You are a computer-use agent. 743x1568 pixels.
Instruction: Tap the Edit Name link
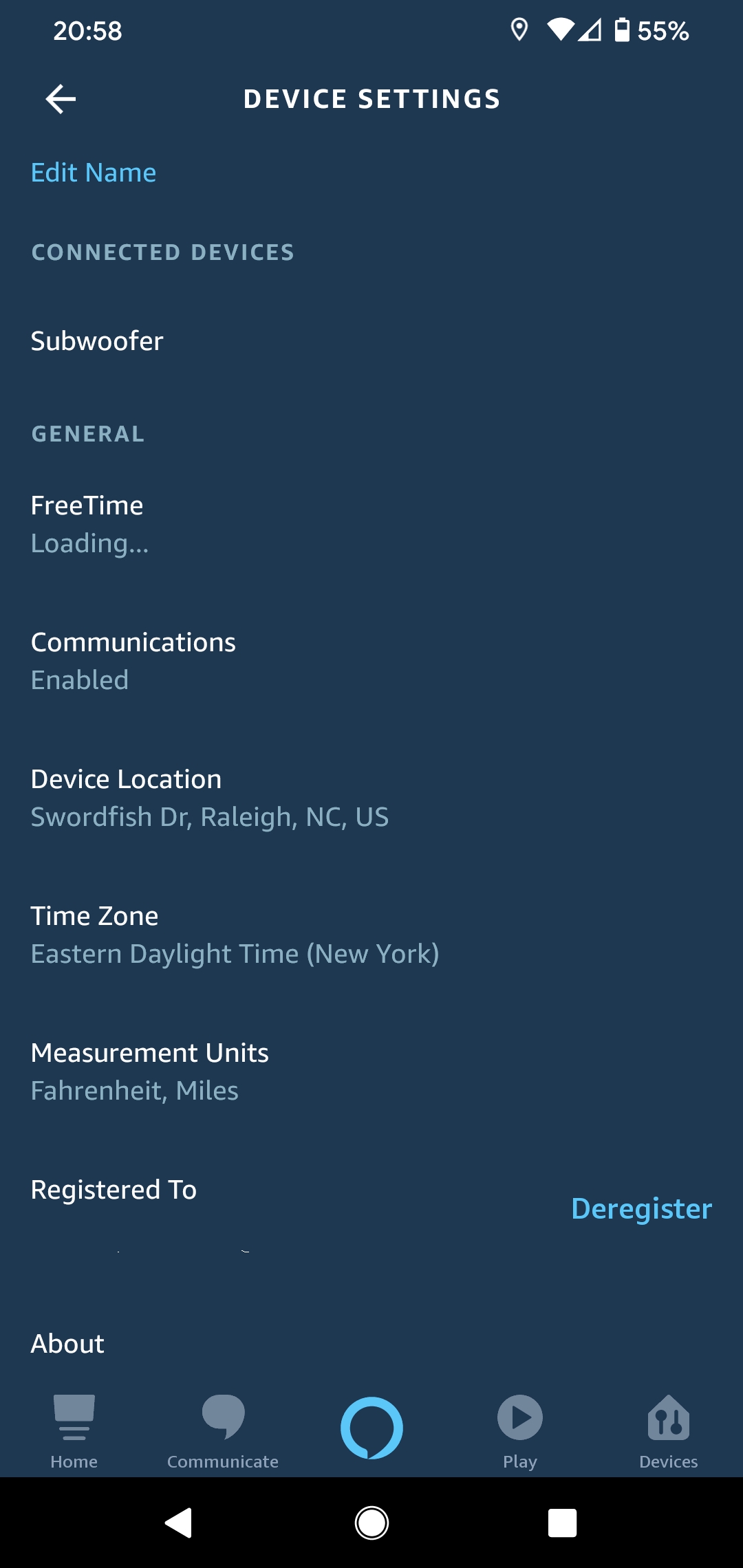(94, 173)
